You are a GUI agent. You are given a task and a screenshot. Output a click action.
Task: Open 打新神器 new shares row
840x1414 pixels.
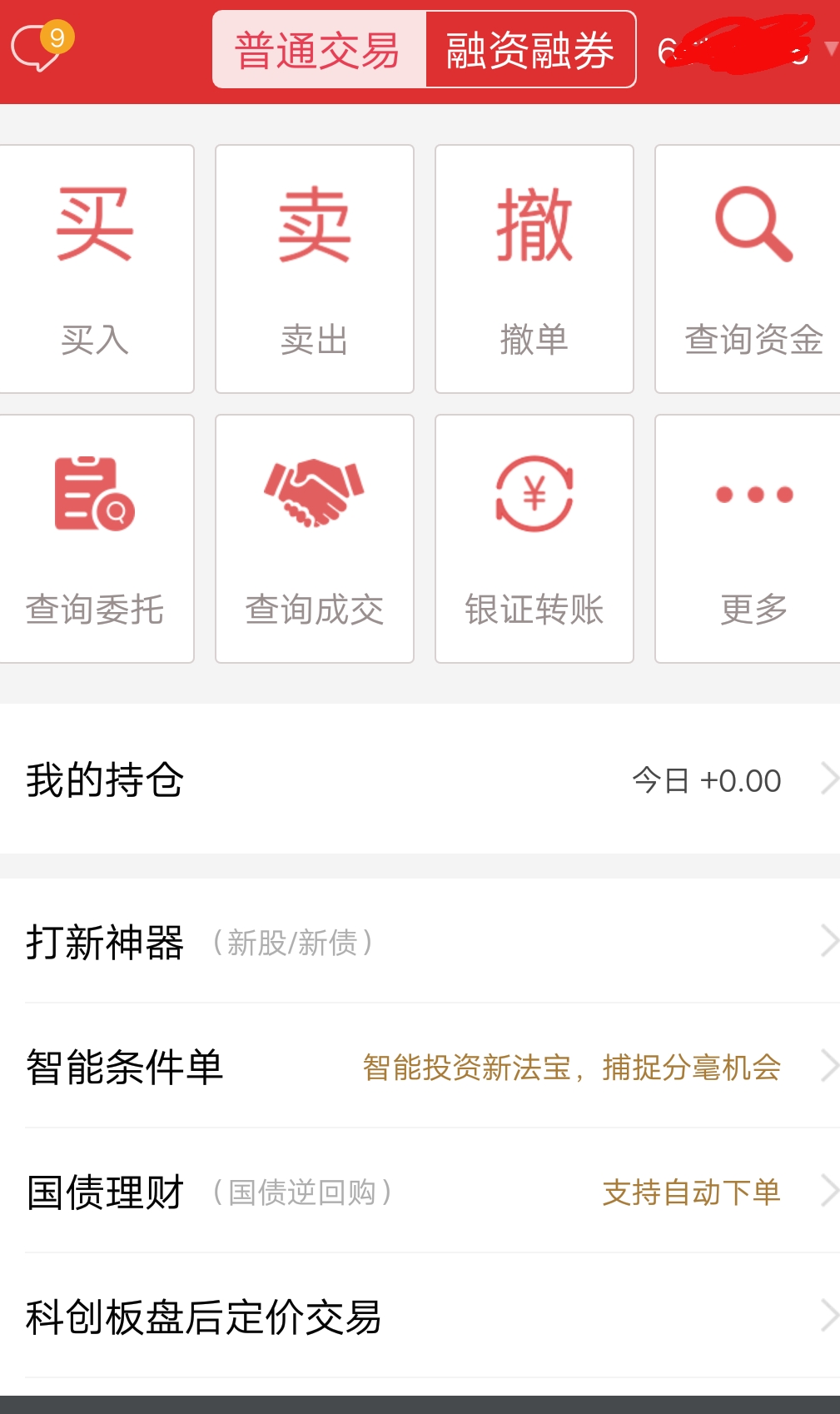click(x=420, y=942)
